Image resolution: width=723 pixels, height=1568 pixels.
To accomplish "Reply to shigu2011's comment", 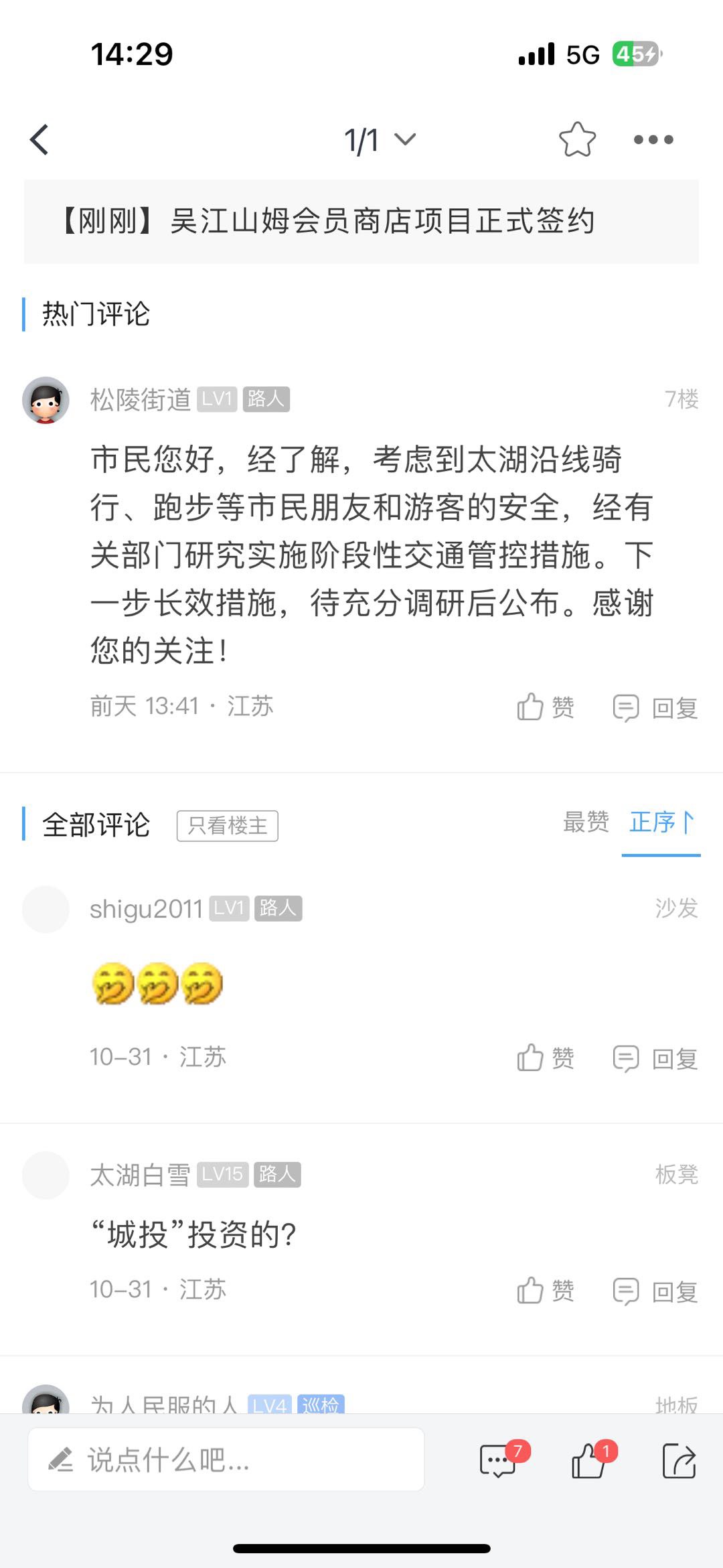I will pyautogui.click(x=655, y=1058).
